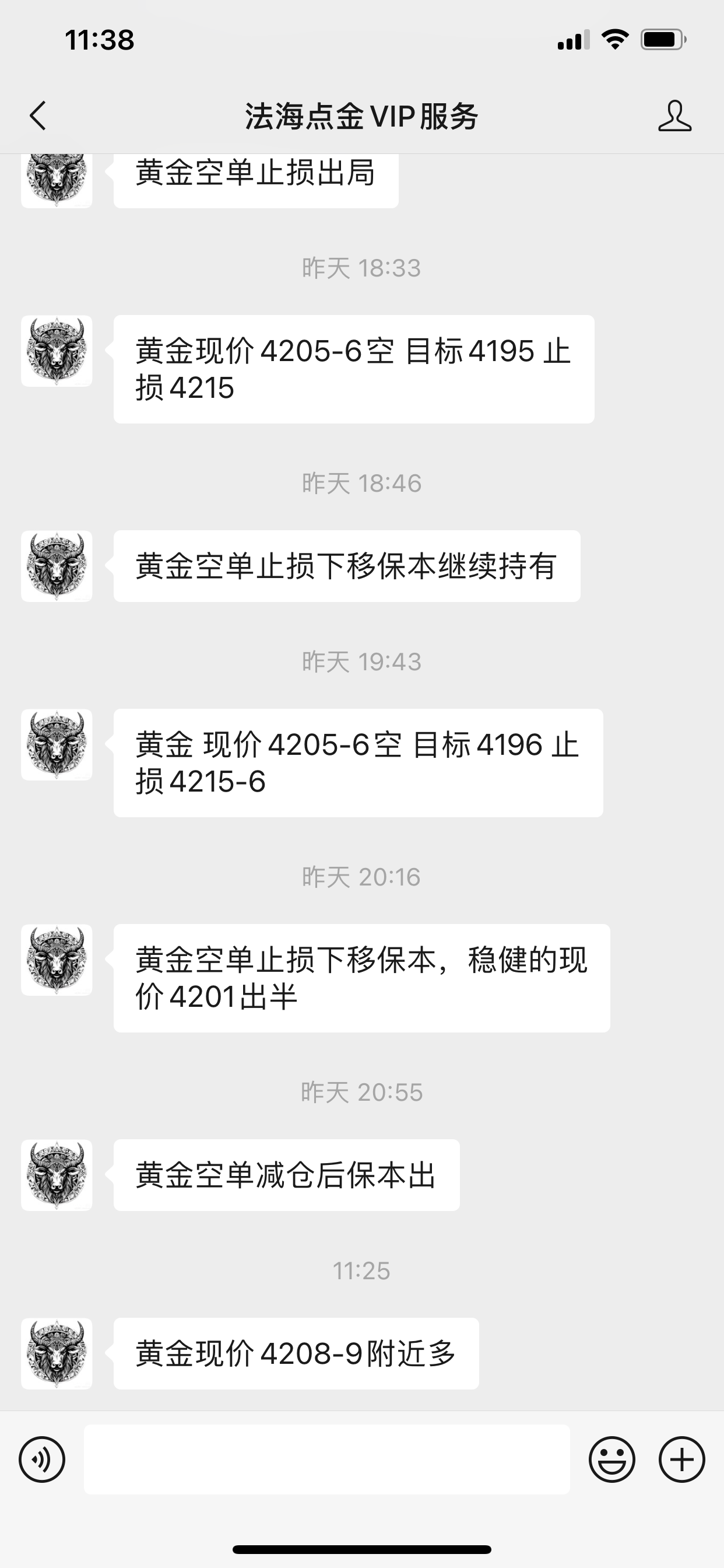The height and width of the screenshot is (1568, 724).
Task: Toggle the more-options panel with plus button
Action: point(681,1459)
